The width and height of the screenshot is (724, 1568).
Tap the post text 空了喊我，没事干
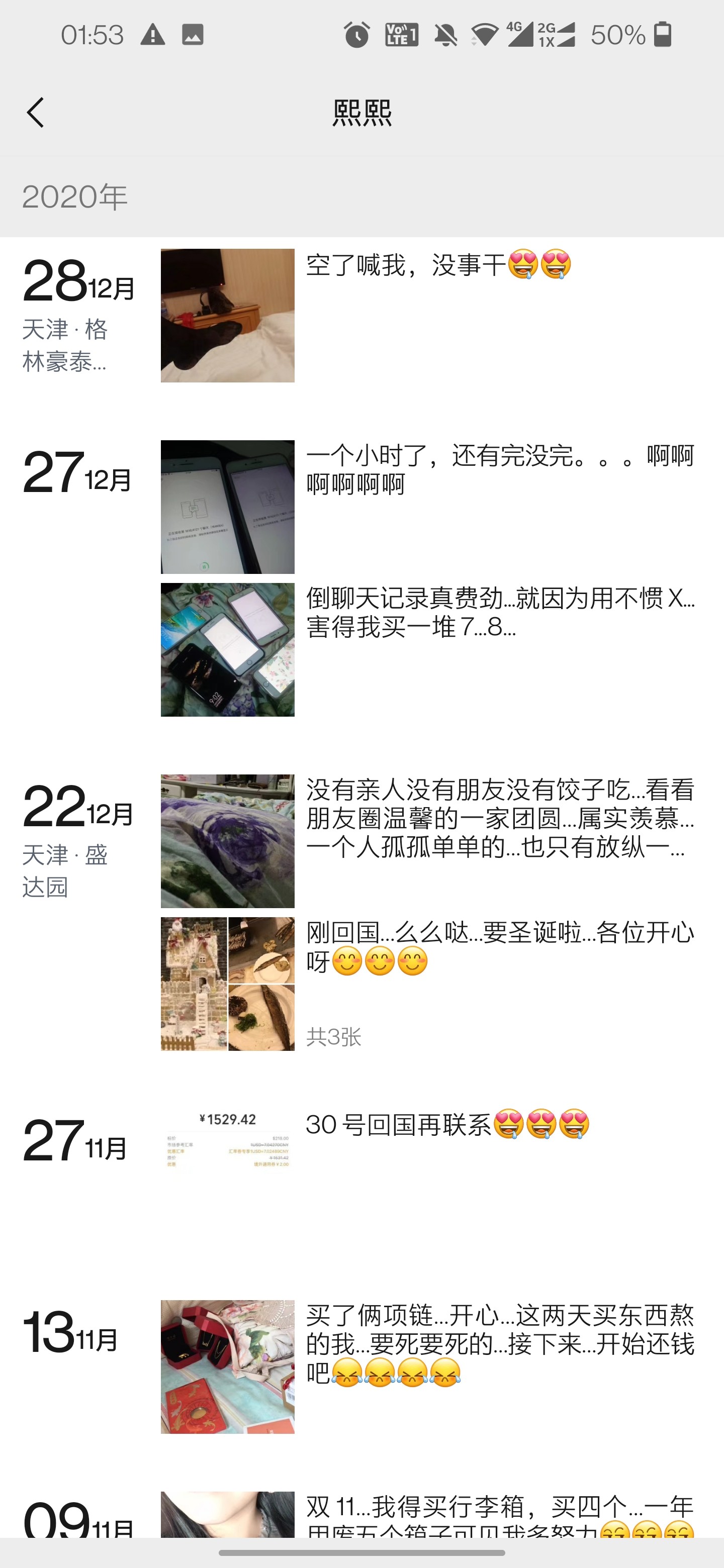tap(439, 265)
